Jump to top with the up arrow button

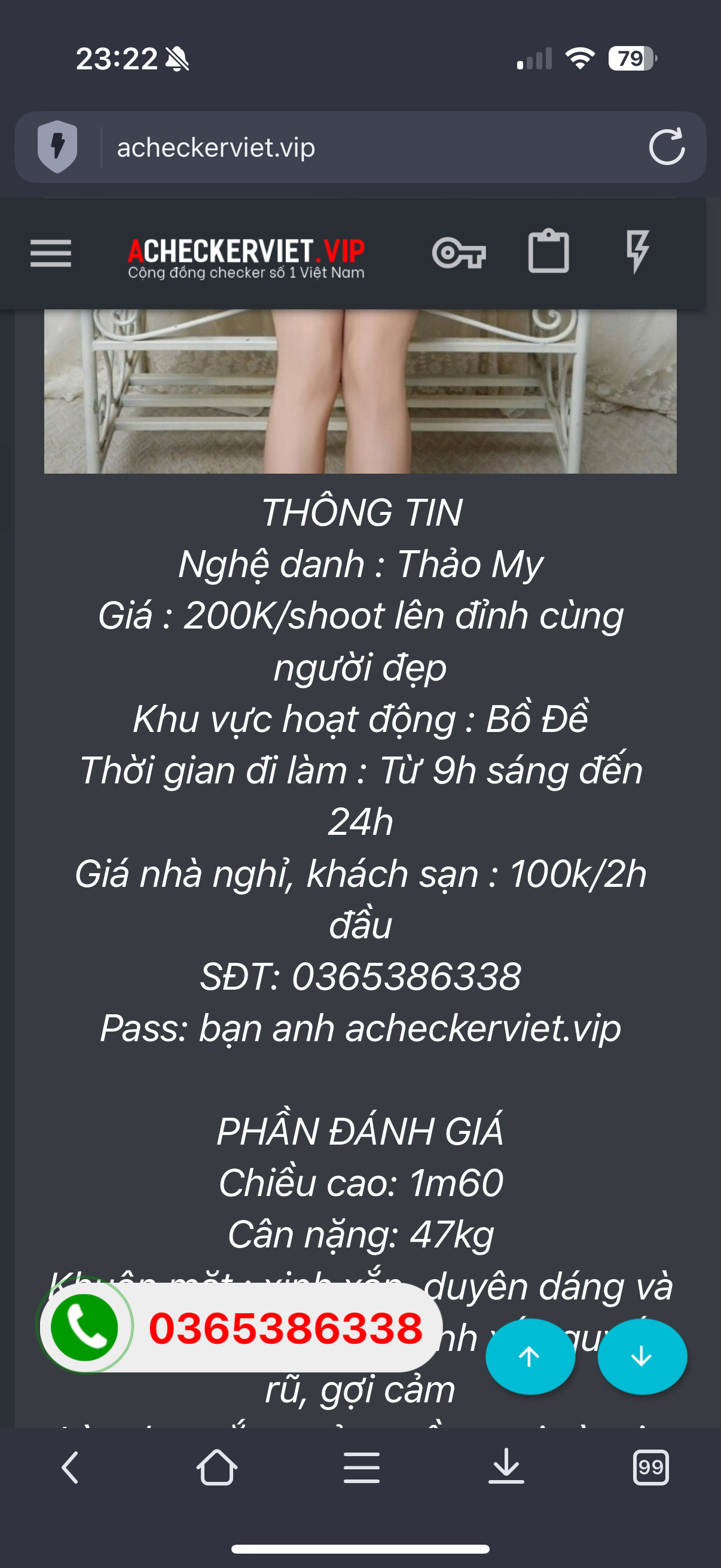[529, 1356]
